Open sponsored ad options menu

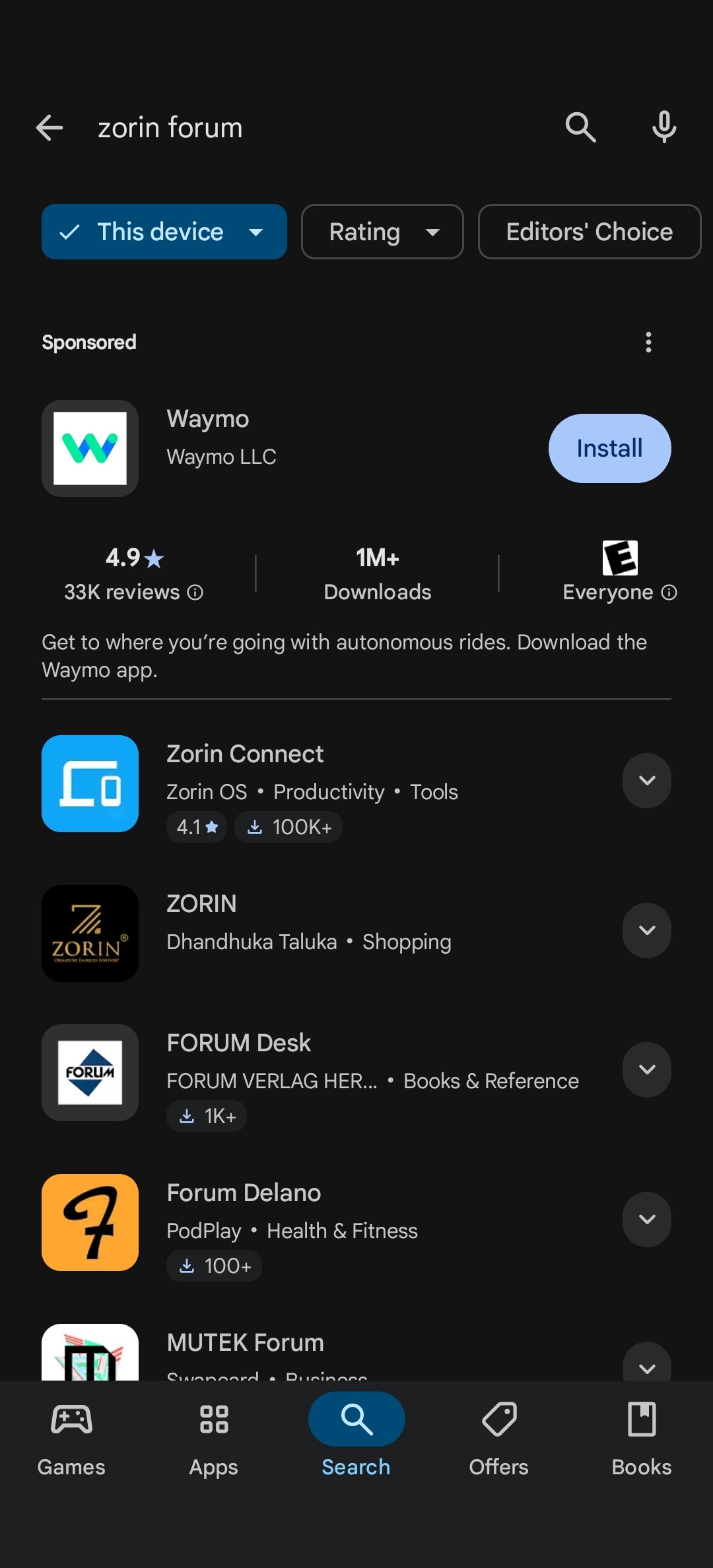pyautogui.click(x=648, y=343)
